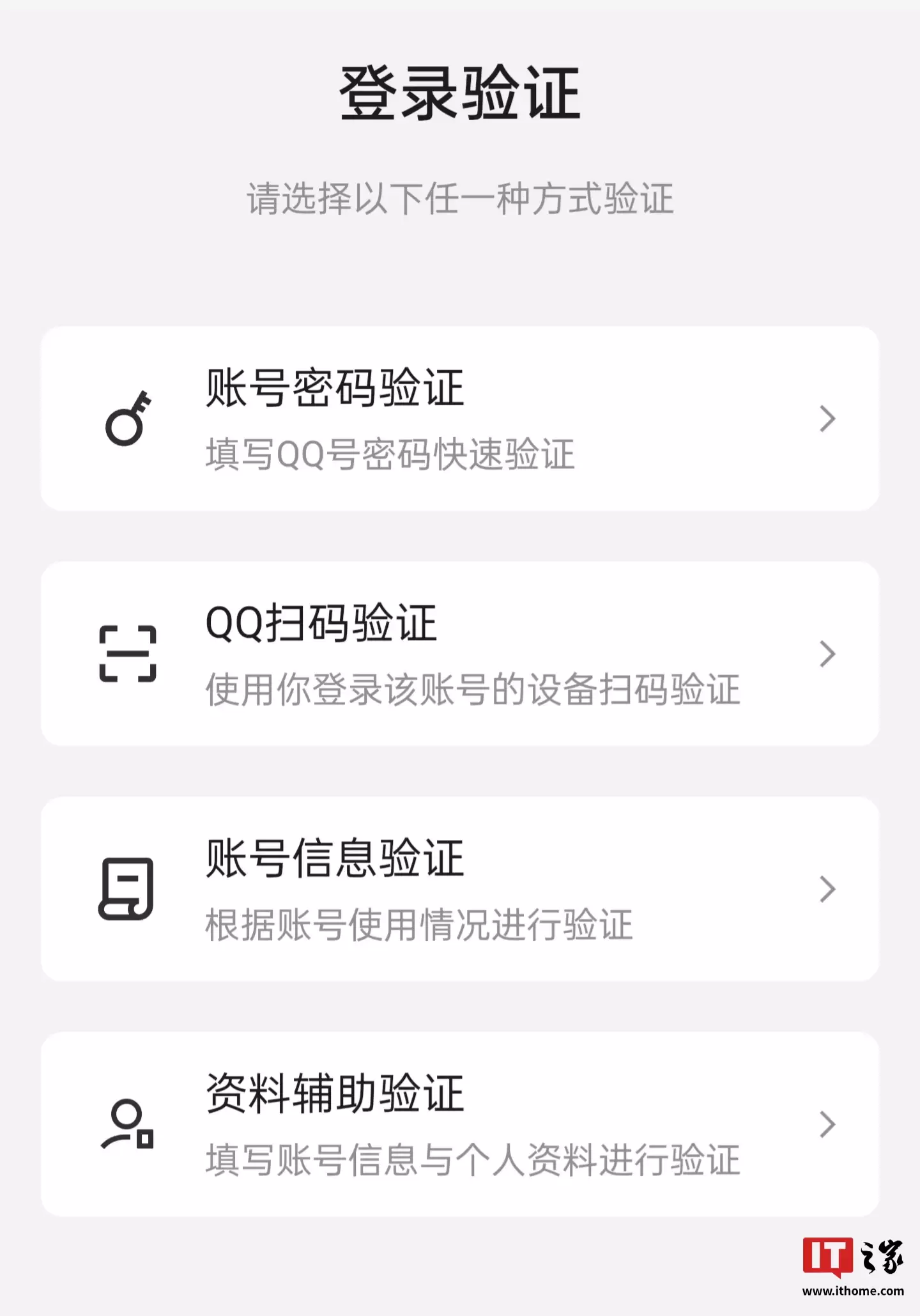Tap the scan-frame icon next to QQ扫码验证
The image size is (920, 1316).
[x=128, y=653]
